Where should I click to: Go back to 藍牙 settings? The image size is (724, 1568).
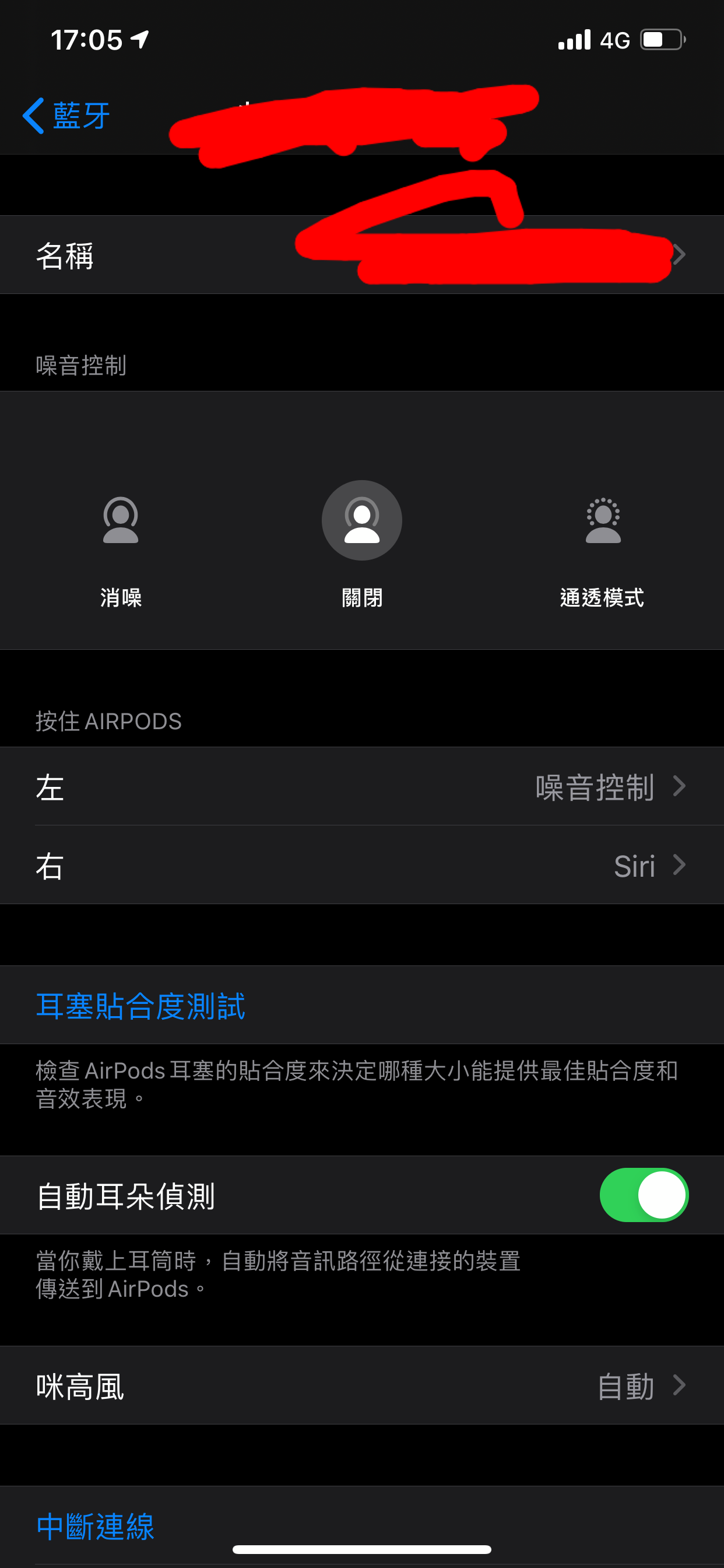(66, 116)
